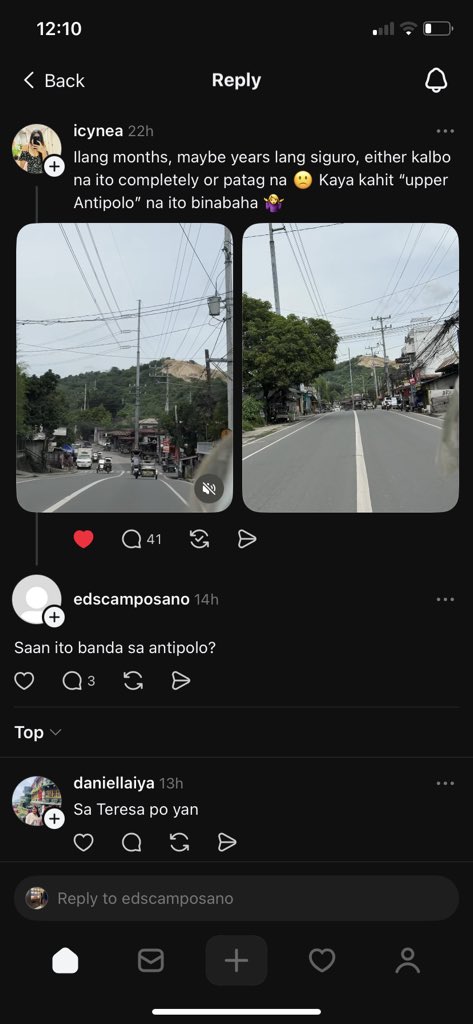Tap the Reply to edscamposano field

tap(236, 898)
